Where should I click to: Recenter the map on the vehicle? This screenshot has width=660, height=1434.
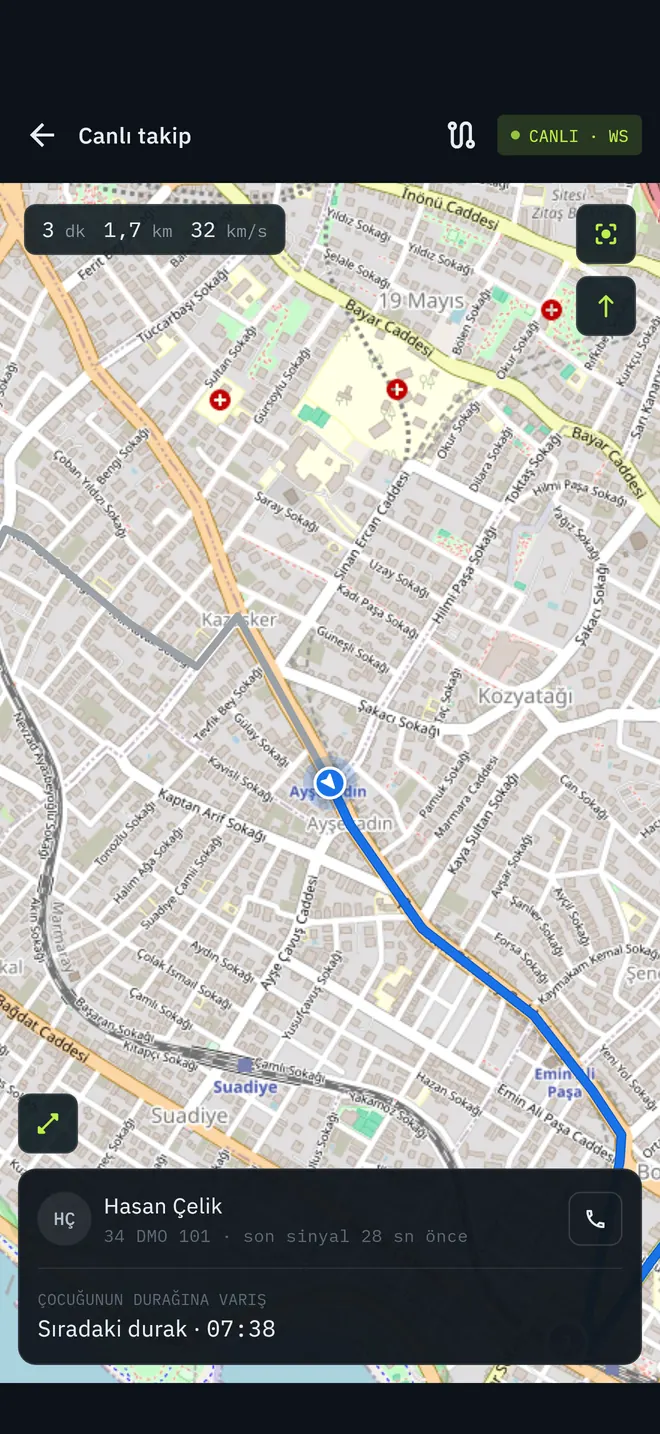(606, 234)
